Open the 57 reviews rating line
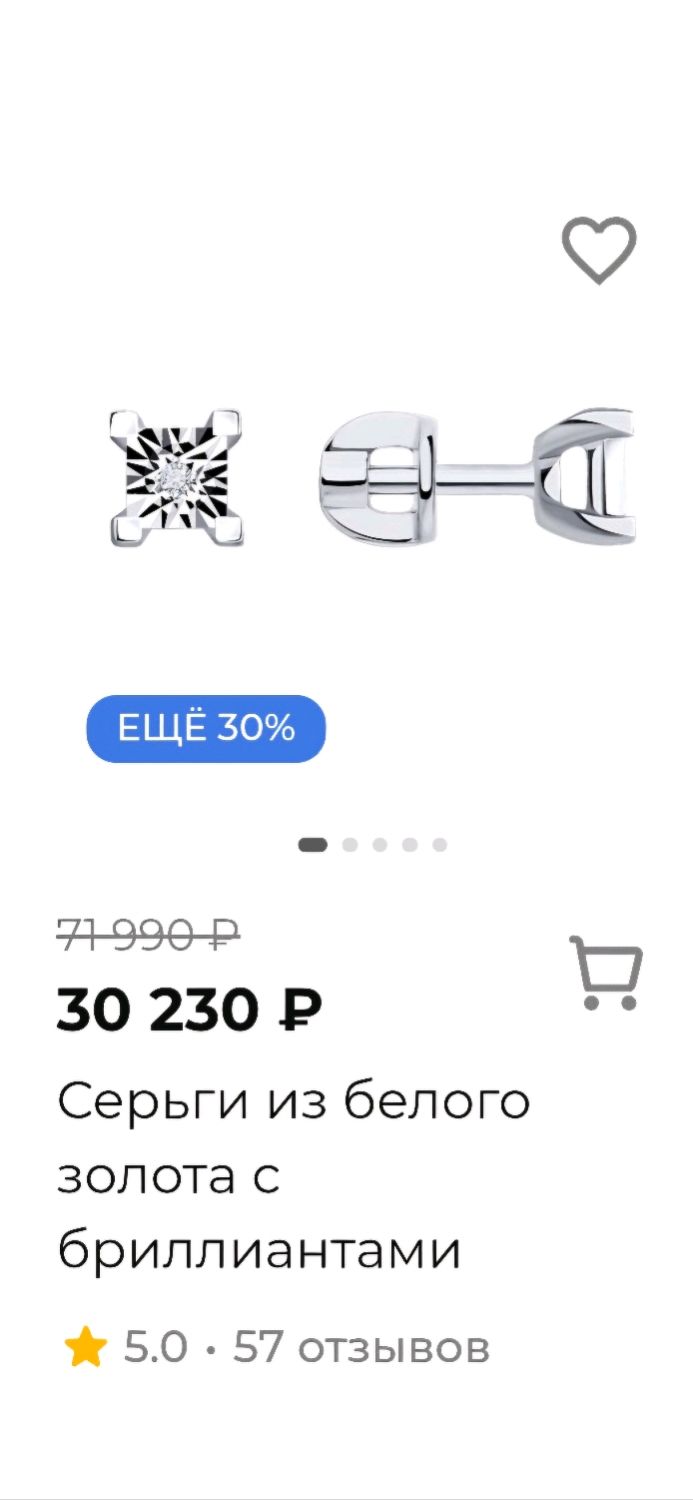 click(277, 1348)
